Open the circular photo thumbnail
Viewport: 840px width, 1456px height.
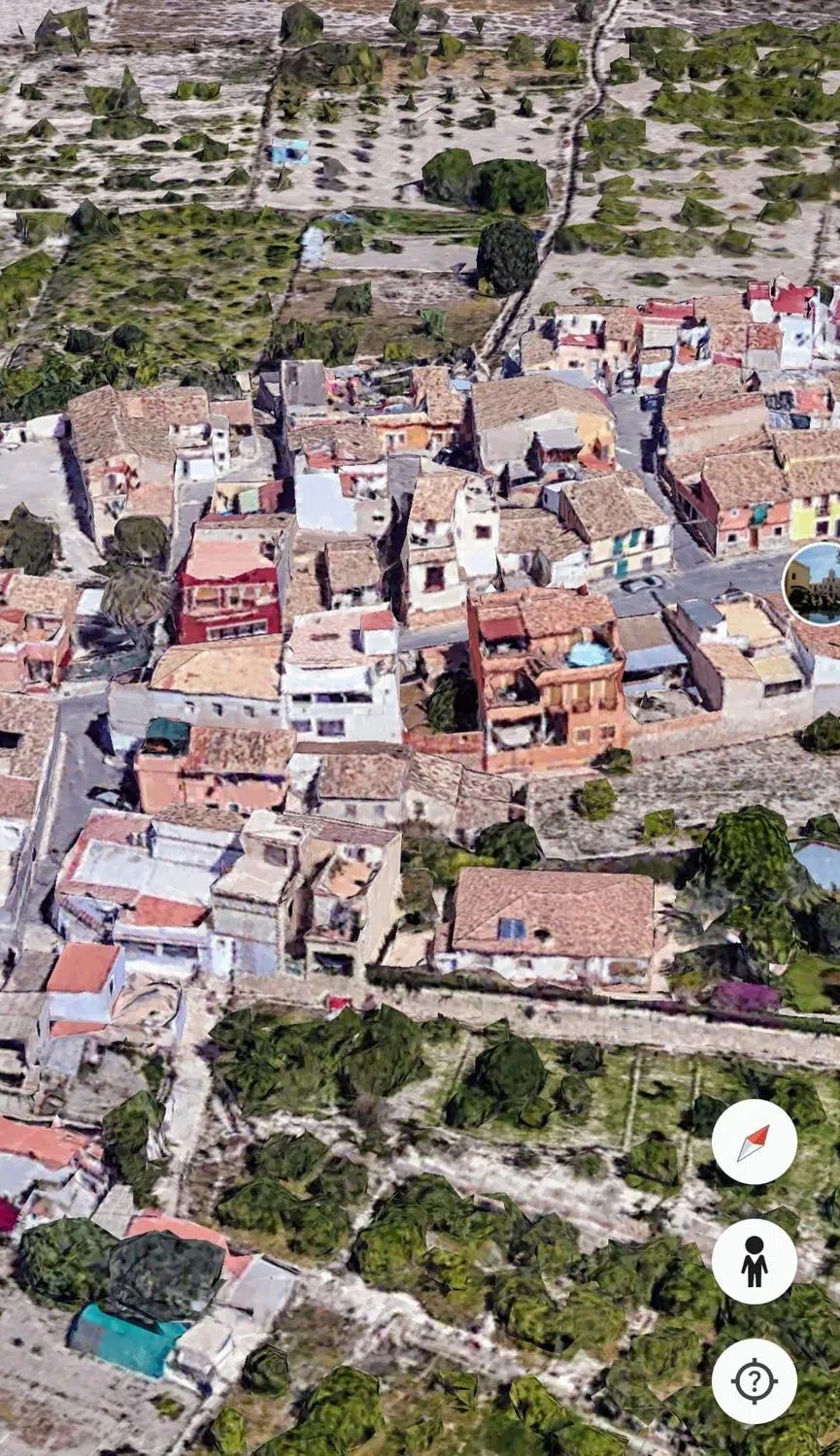[816, 584]
